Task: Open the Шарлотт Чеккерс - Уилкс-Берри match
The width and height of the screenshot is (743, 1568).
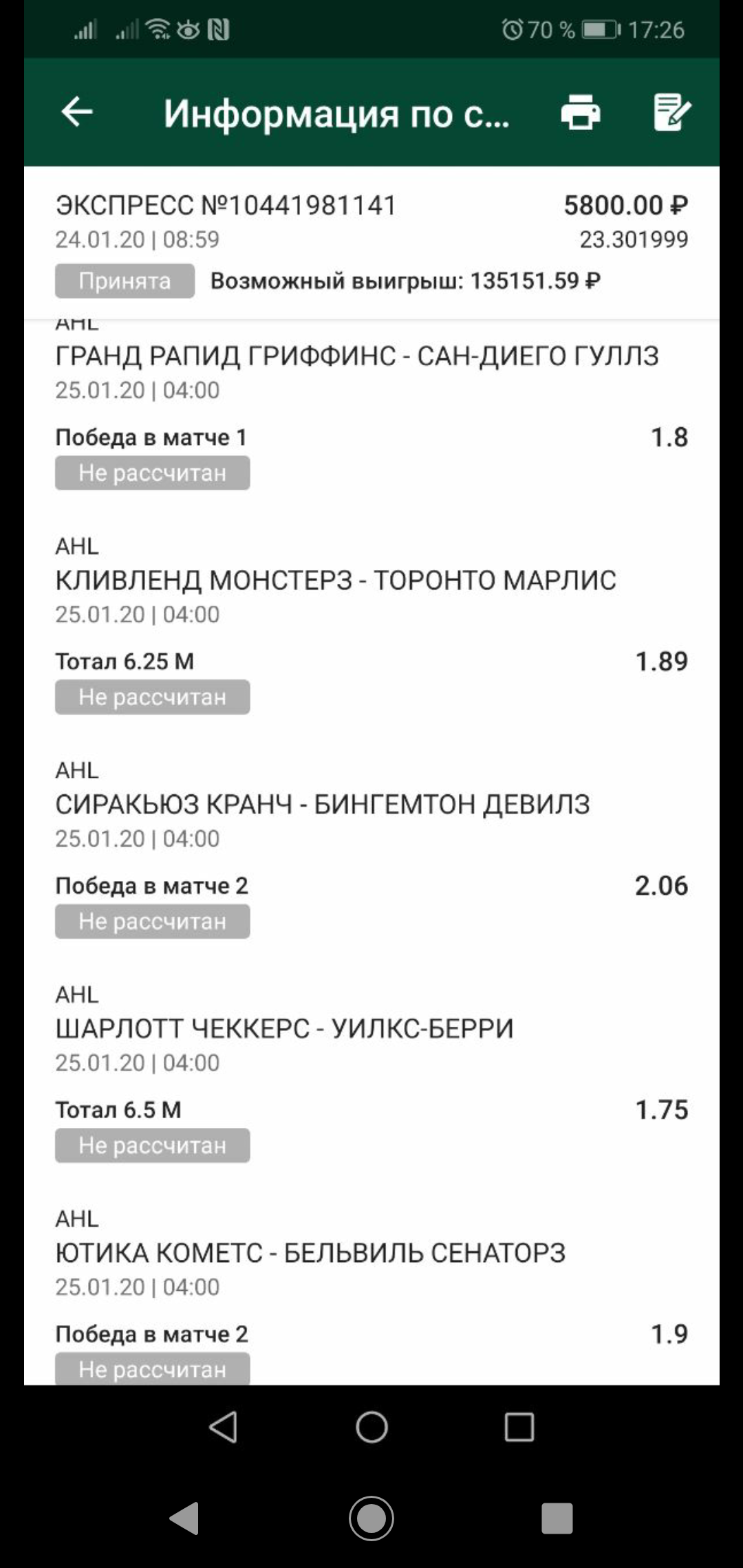Action: 284,1029
